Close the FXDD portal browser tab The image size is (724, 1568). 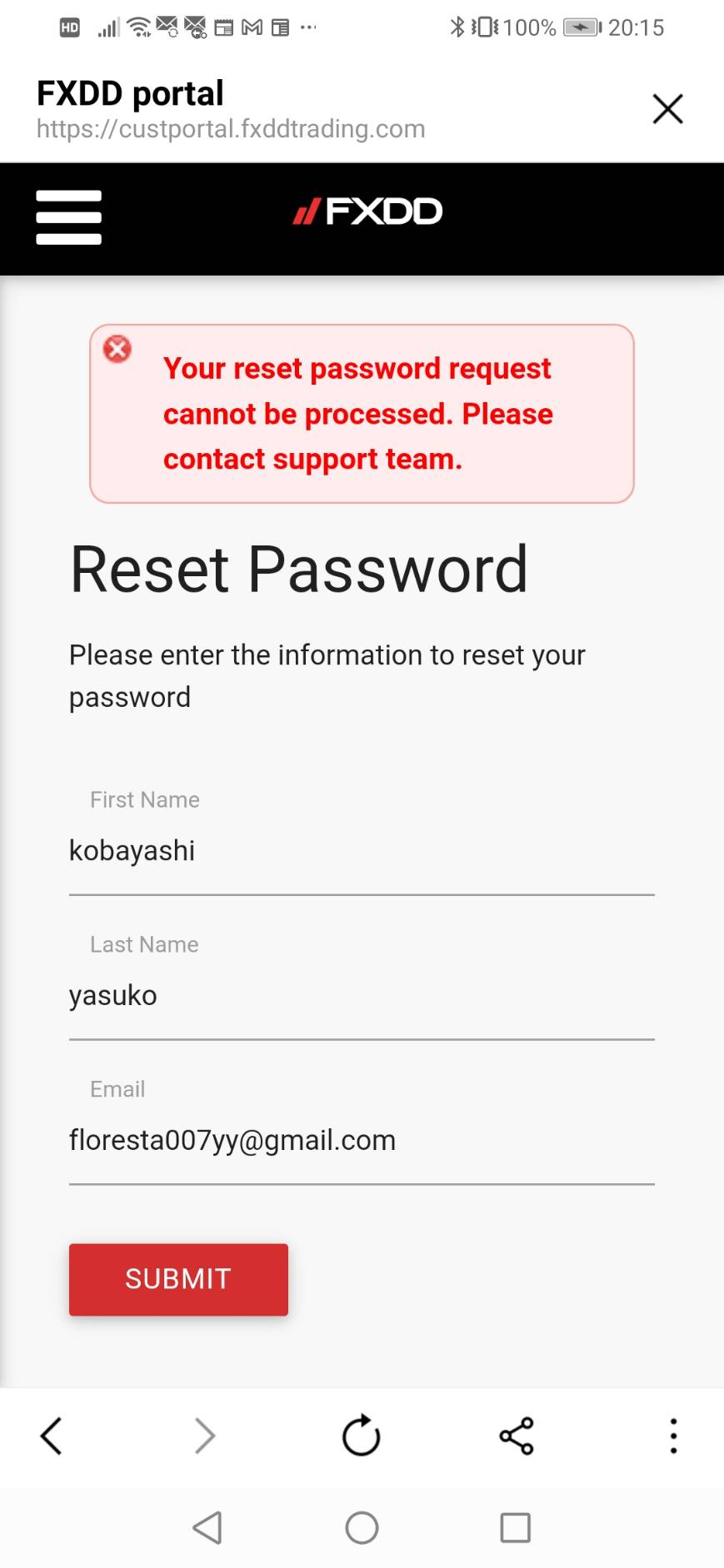click(x=667, y=109)
